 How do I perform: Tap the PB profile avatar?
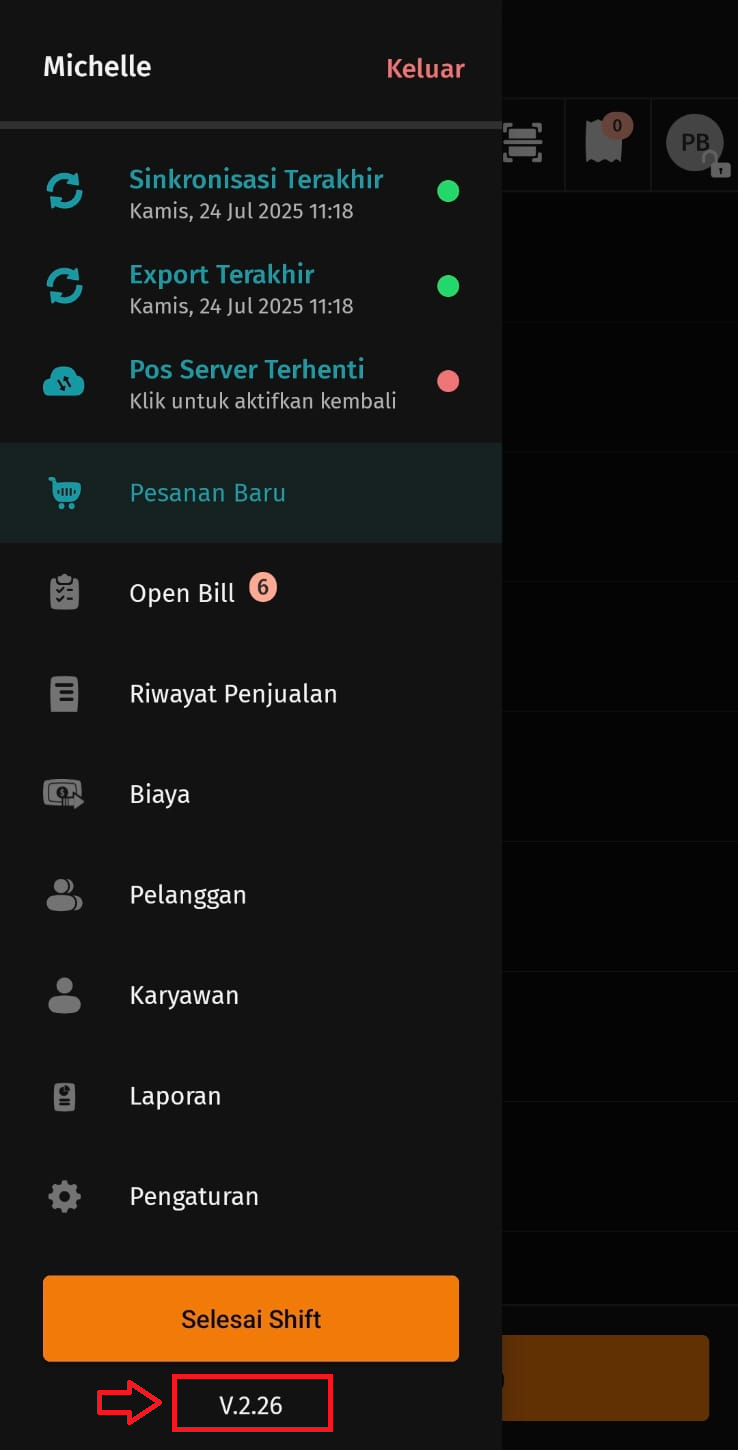[696, 144]
